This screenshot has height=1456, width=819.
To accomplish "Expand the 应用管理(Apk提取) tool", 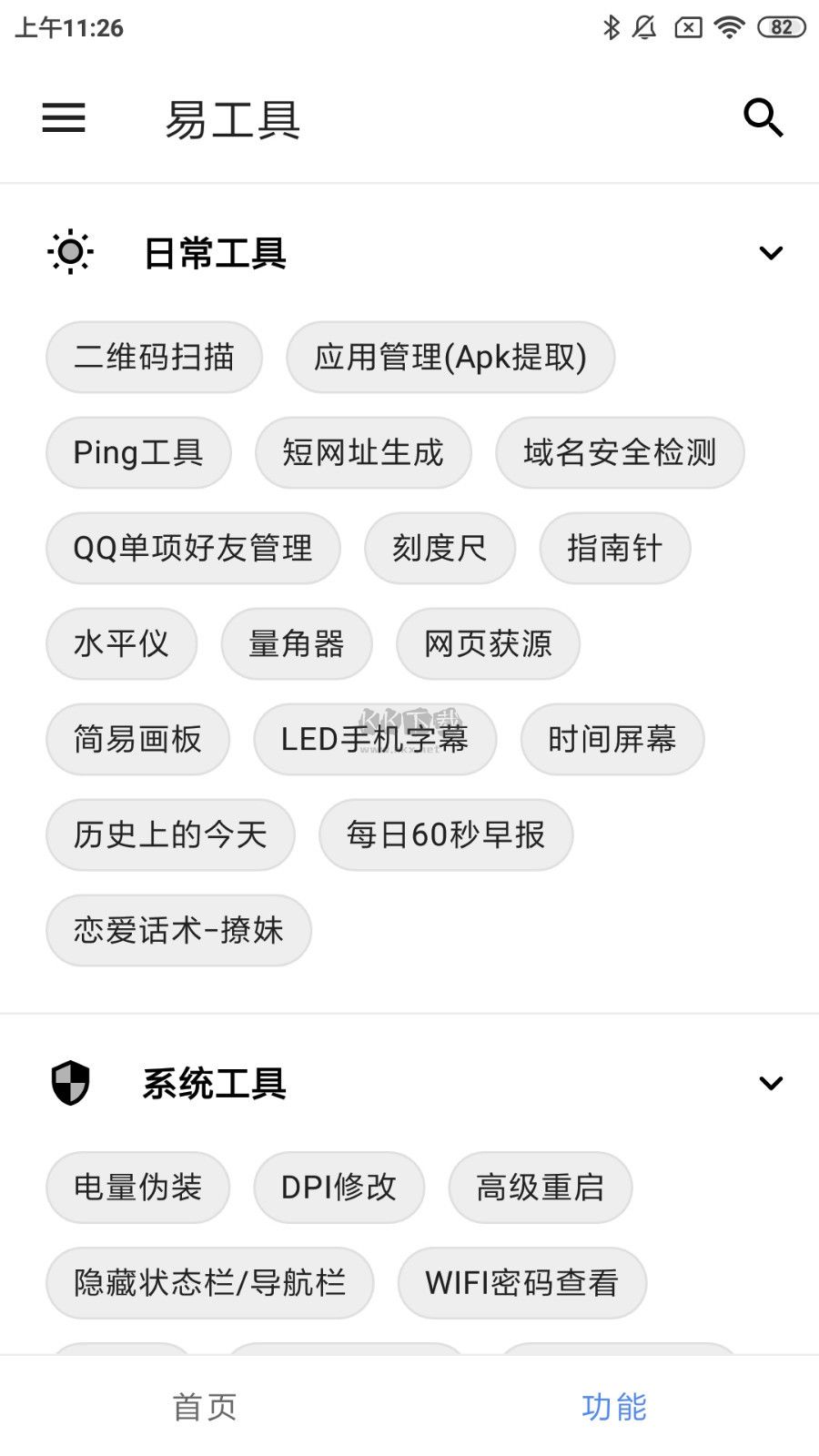I will pyautogui.click(x=450, y=358).
